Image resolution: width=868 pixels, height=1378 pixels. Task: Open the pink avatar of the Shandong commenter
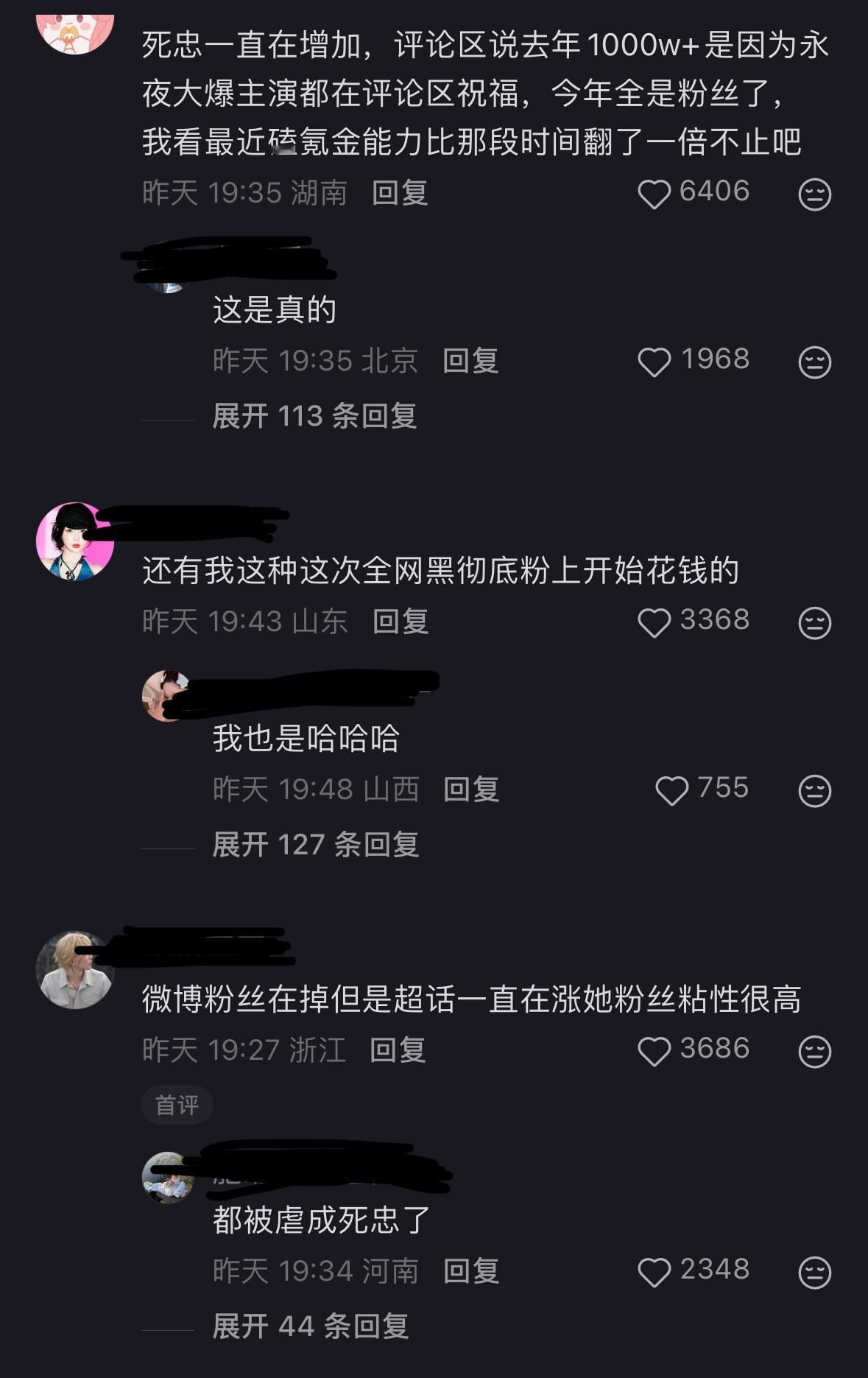pyautogui.click(x=76, y=541)
